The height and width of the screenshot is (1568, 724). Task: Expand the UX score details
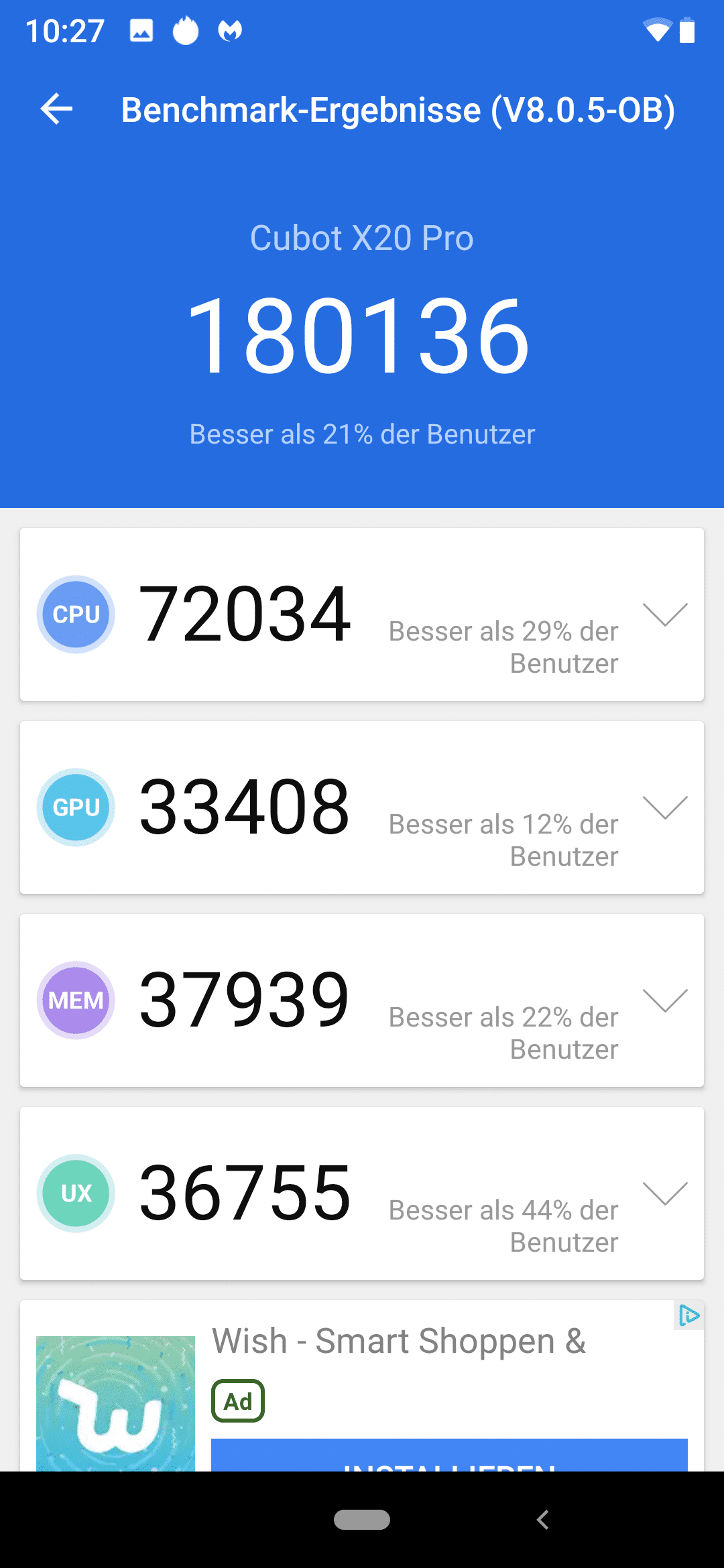(x=665, y=1193)
